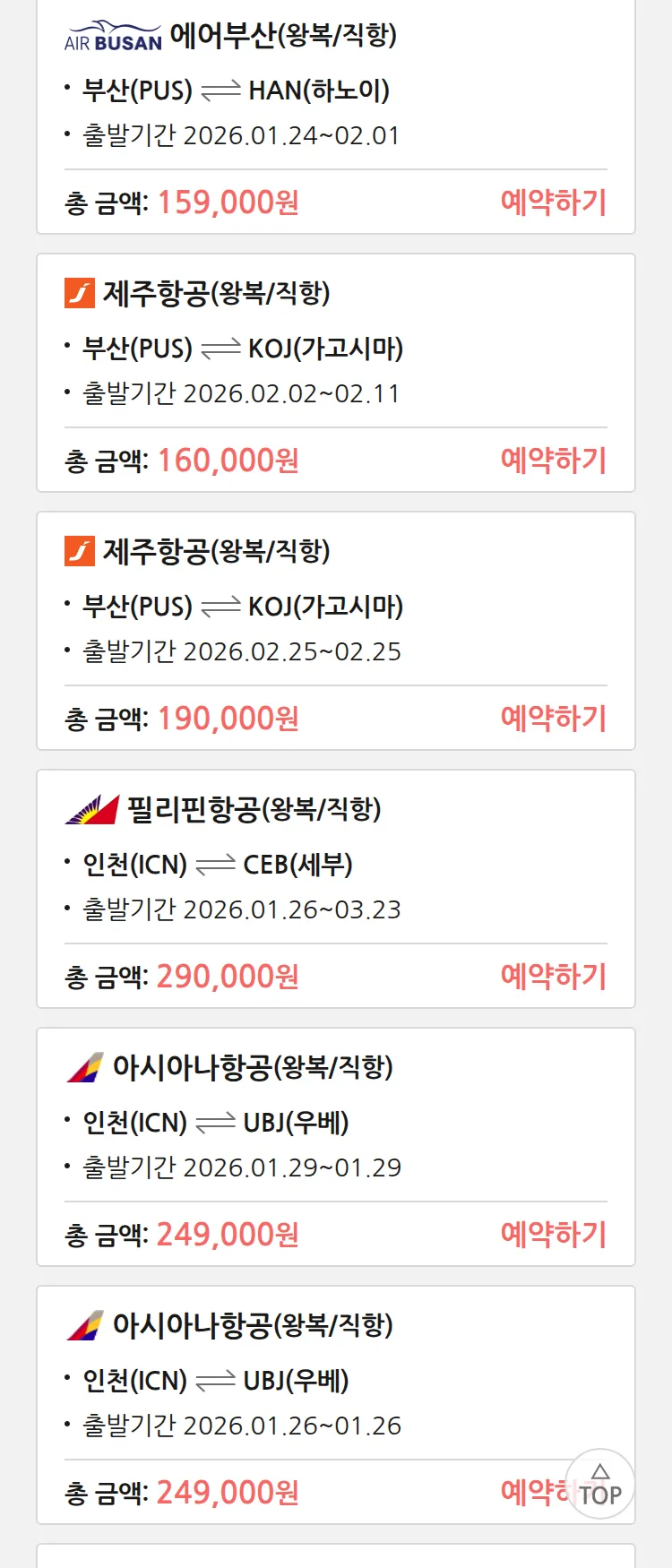The image size is (672, 1568).
Task: Open 아시아나항공 UBJ card departing 01.26
Action: [335, 1380]
